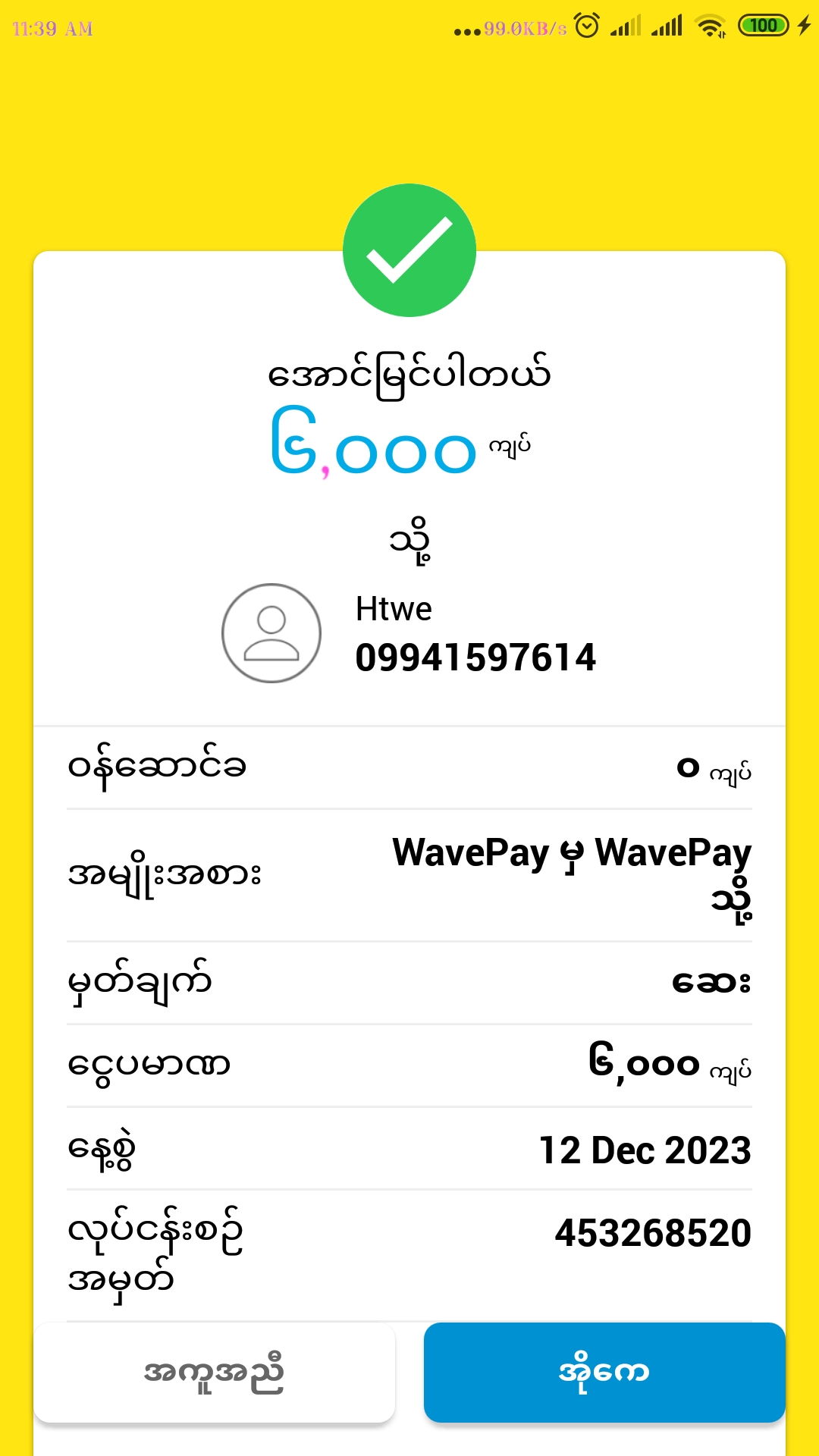Open အကူအညီ (Help) for this transaction
Viewport: 819px width, 1456px height.
(x=215, y=1372)
